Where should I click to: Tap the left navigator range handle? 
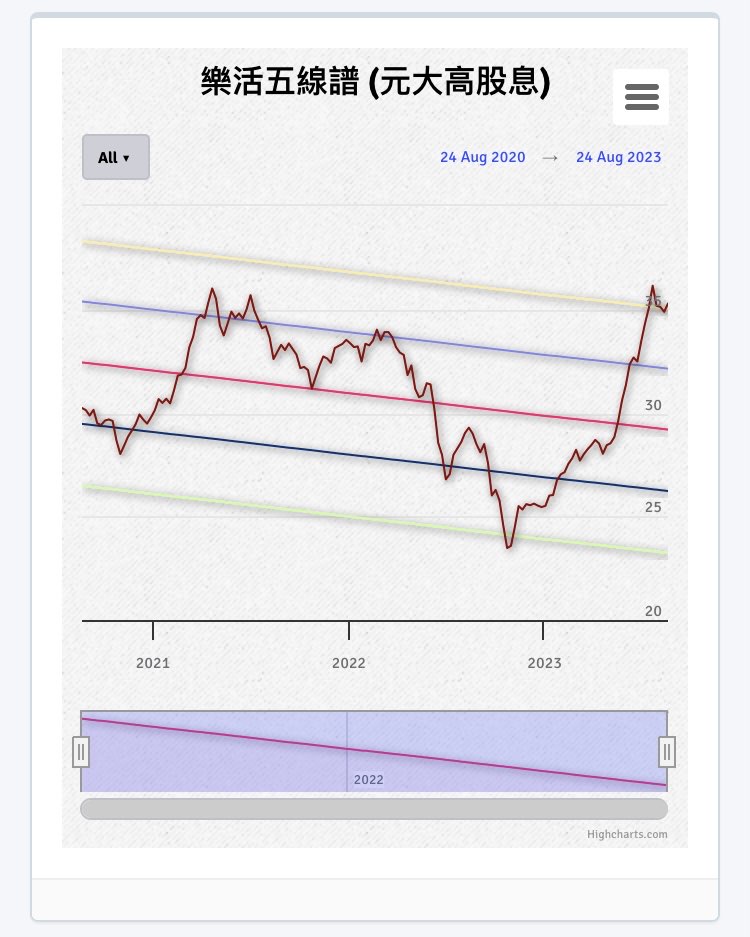[x=82, y=751]
